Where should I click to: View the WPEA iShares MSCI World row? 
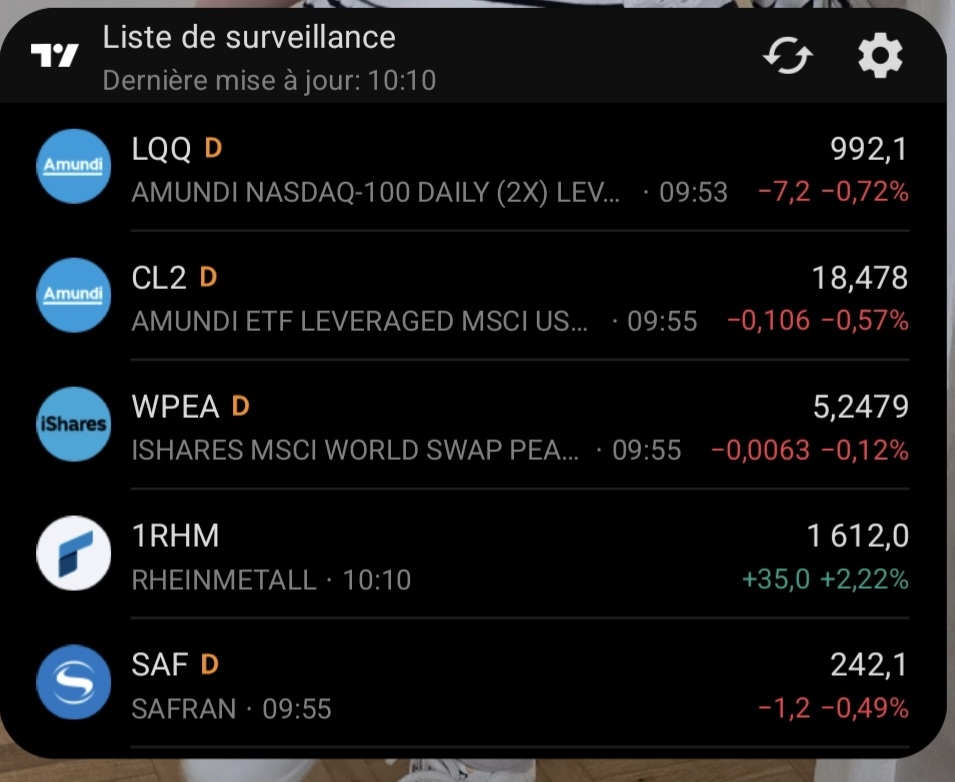(472, 426)
